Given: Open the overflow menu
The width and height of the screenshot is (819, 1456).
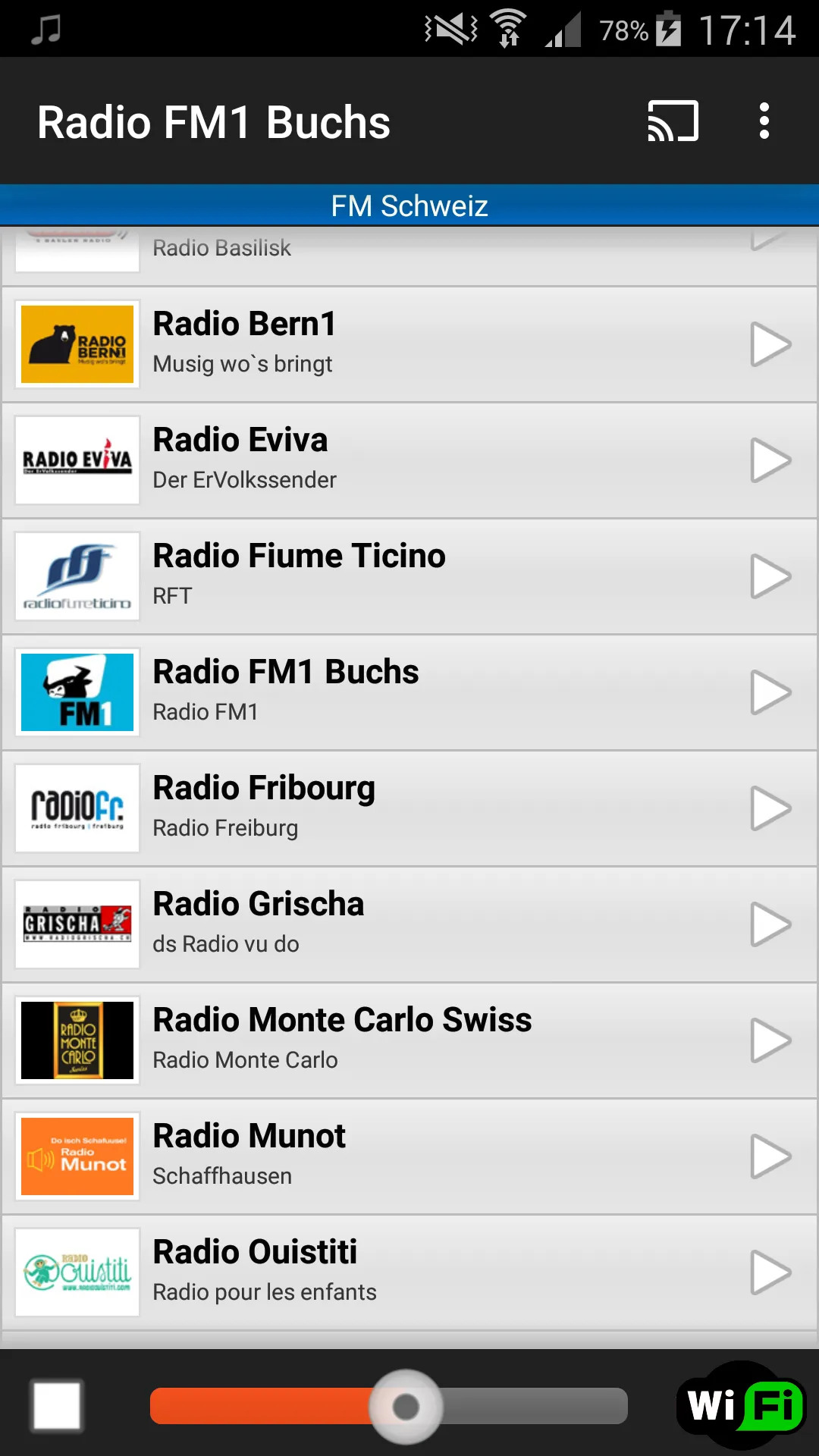Looking at the screenshot, I should click(x=764, y=121).
